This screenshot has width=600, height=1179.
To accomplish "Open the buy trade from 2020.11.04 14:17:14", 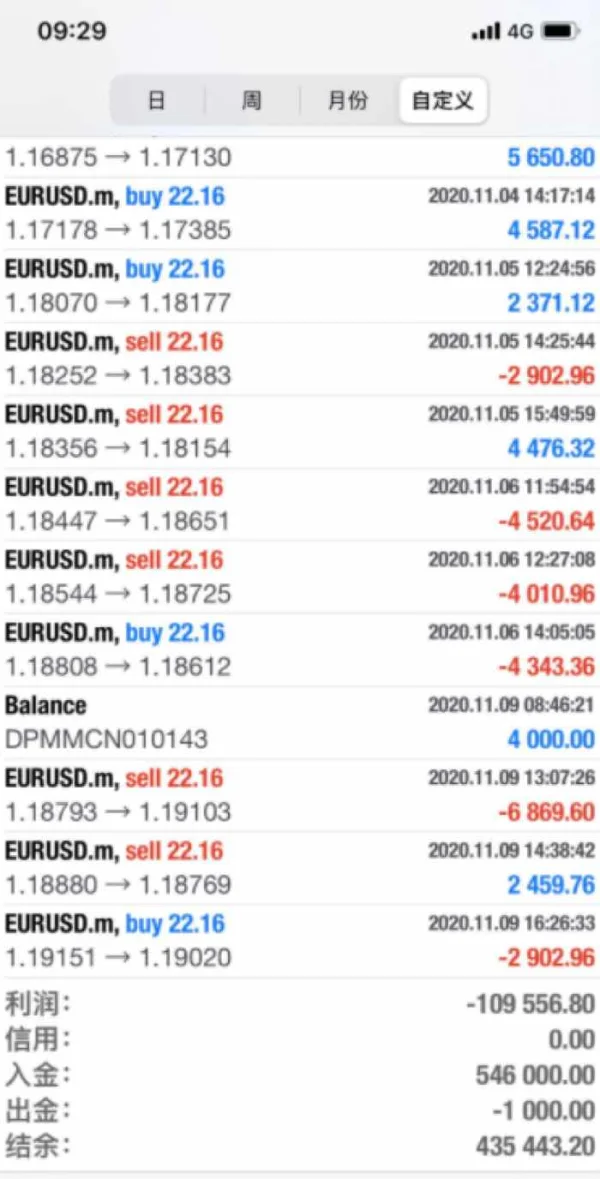I will [x=300, y=213].
